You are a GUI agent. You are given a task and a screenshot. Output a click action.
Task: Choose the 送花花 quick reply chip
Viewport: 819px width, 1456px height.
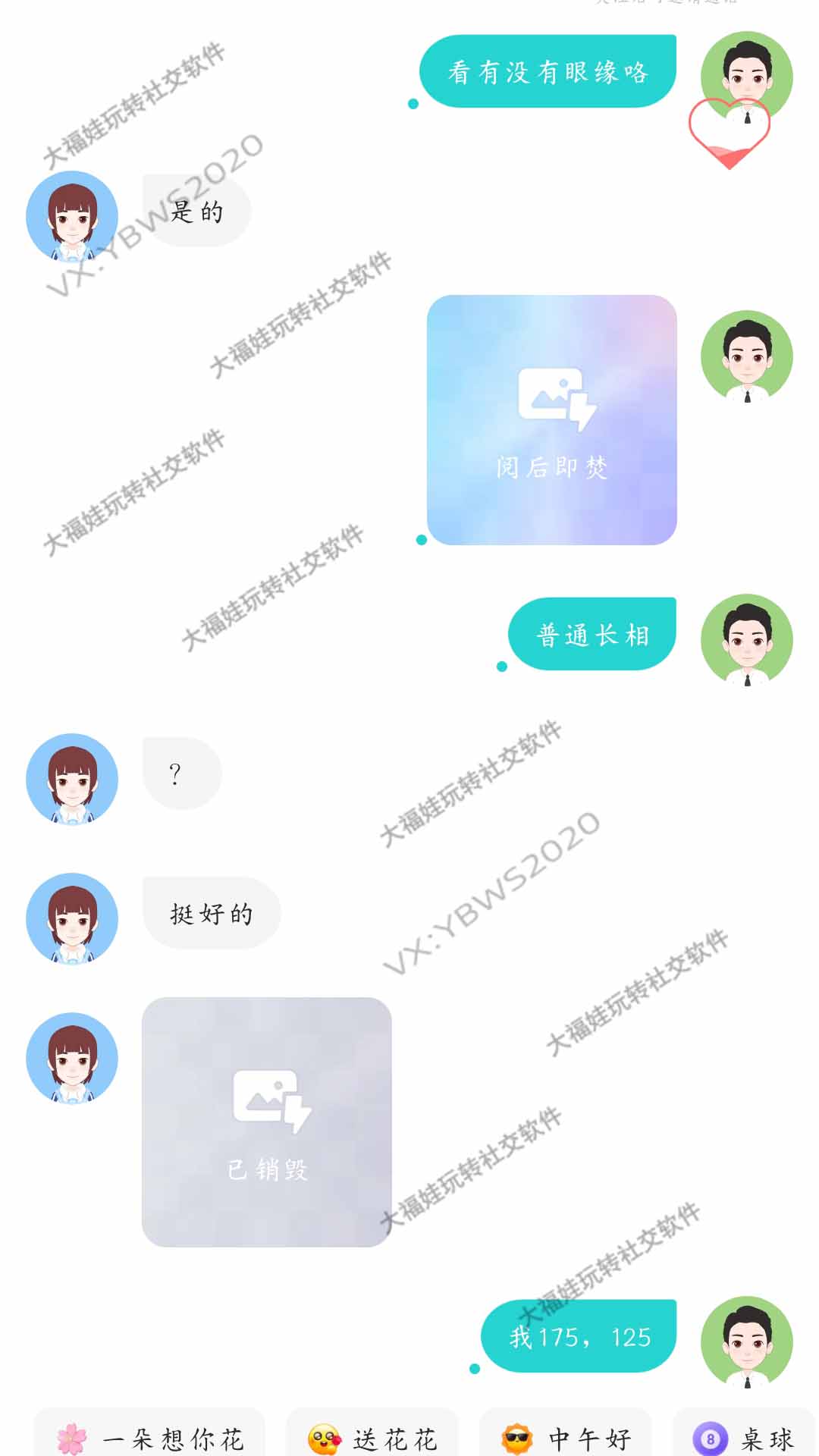pos(372,1438)
